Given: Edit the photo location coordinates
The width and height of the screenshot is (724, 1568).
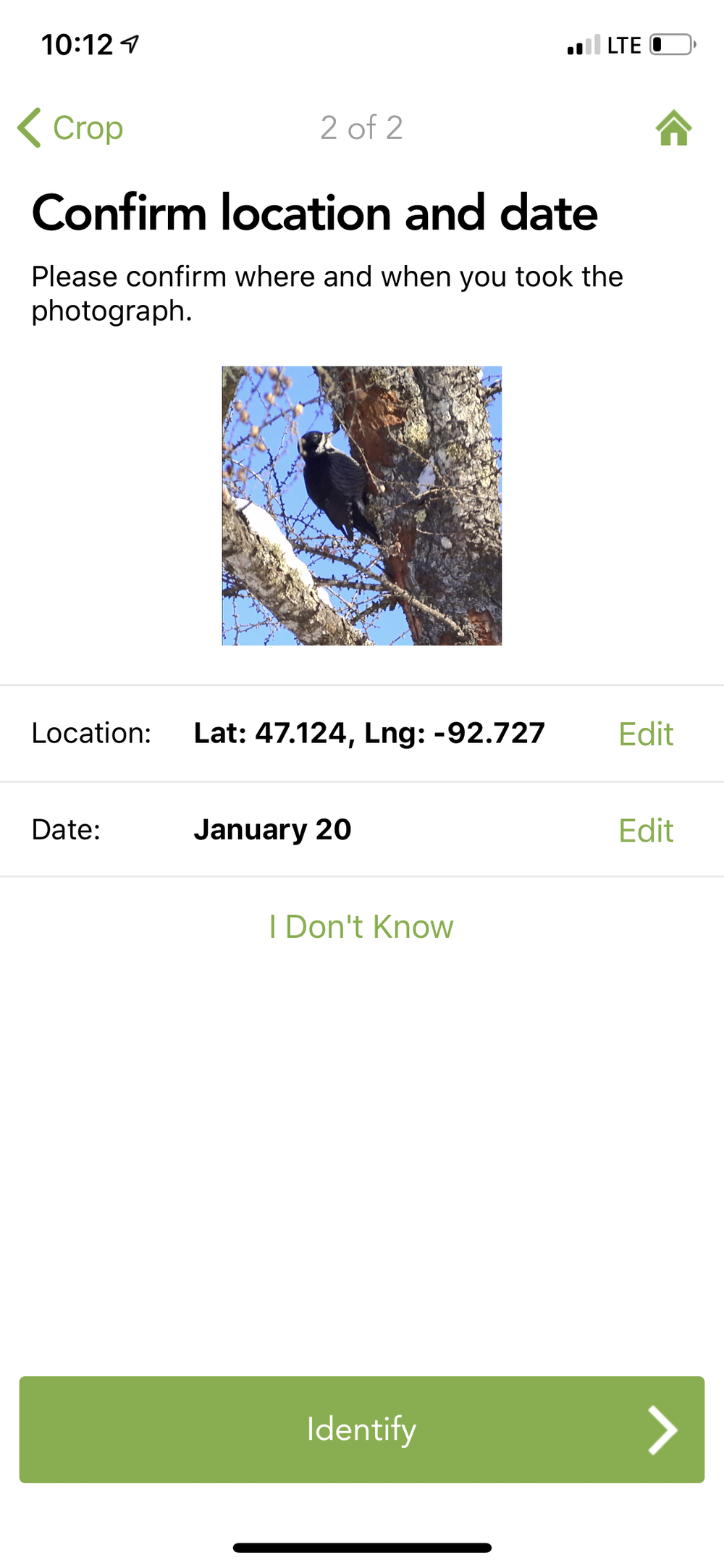Looking at the screenshot, I should click(x=646, y=734).
